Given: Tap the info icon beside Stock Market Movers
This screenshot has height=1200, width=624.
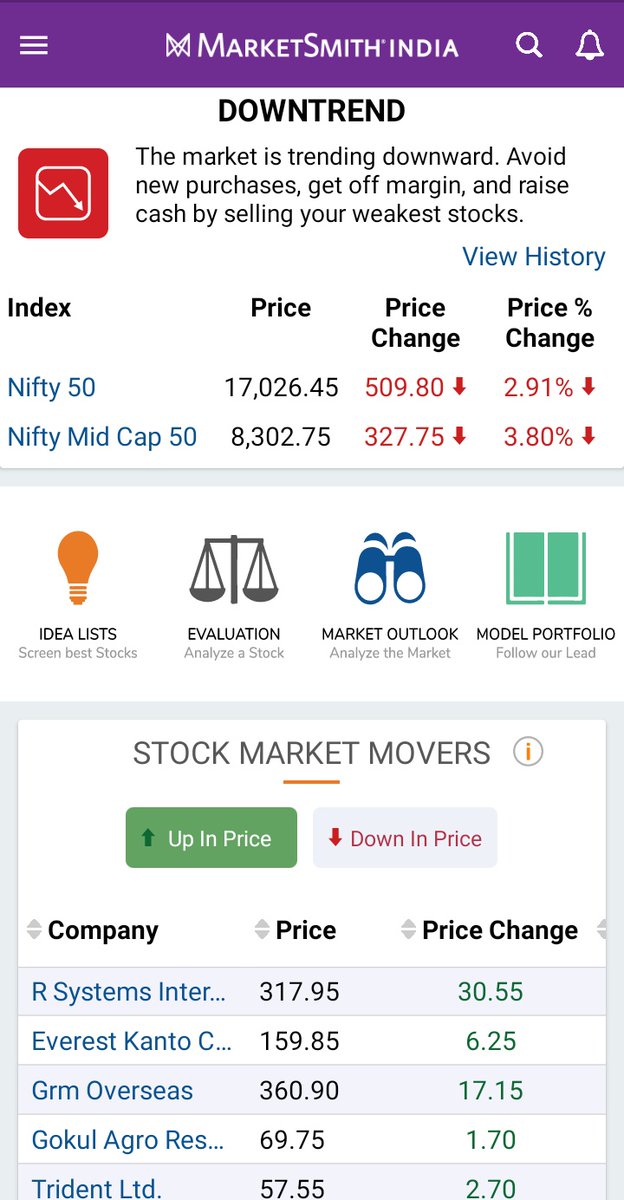Looking at the screenshot, I should tap(528, 752).
